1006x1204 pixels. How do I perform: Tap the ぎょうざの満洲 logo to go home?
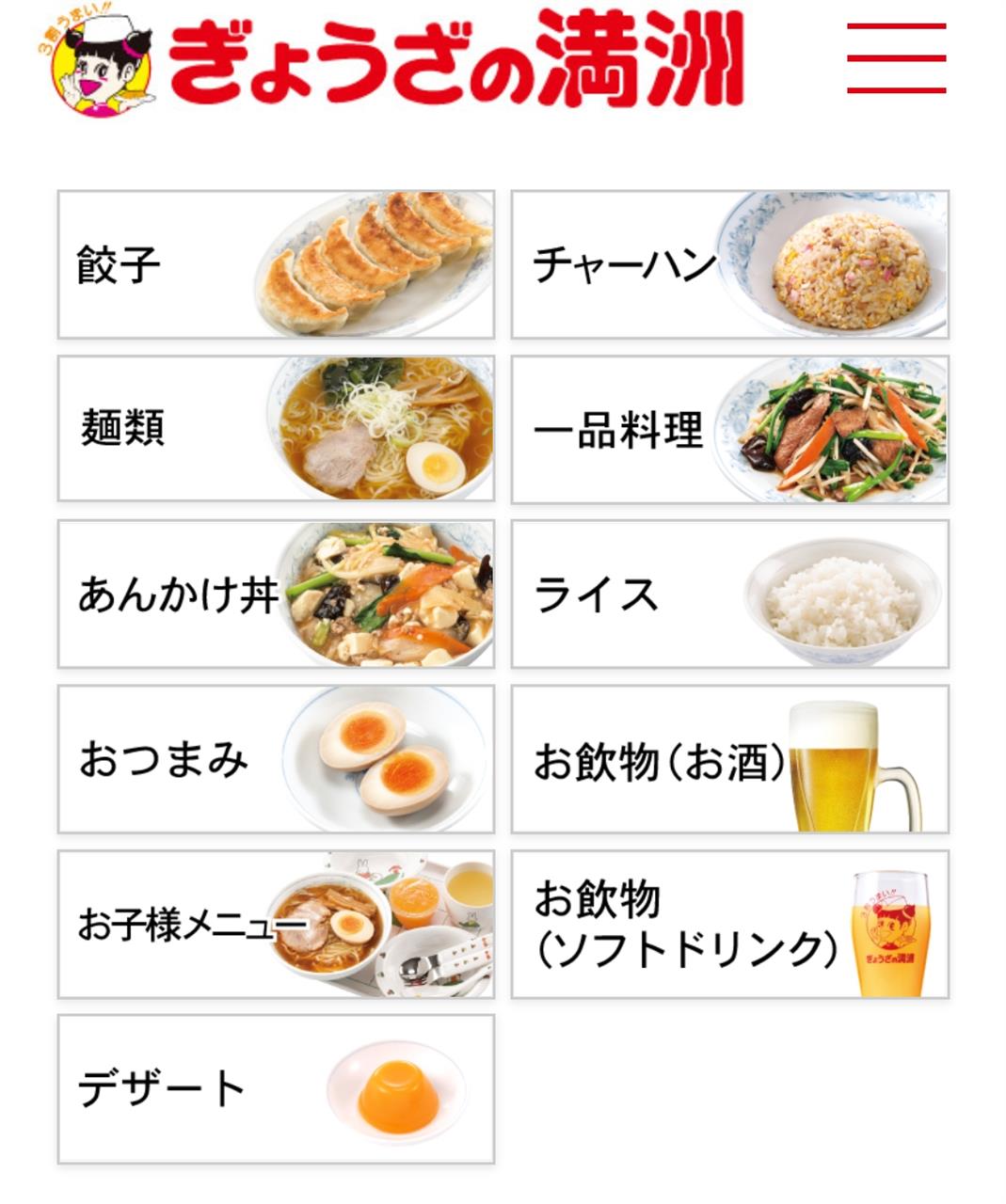(x=395, y=60)
